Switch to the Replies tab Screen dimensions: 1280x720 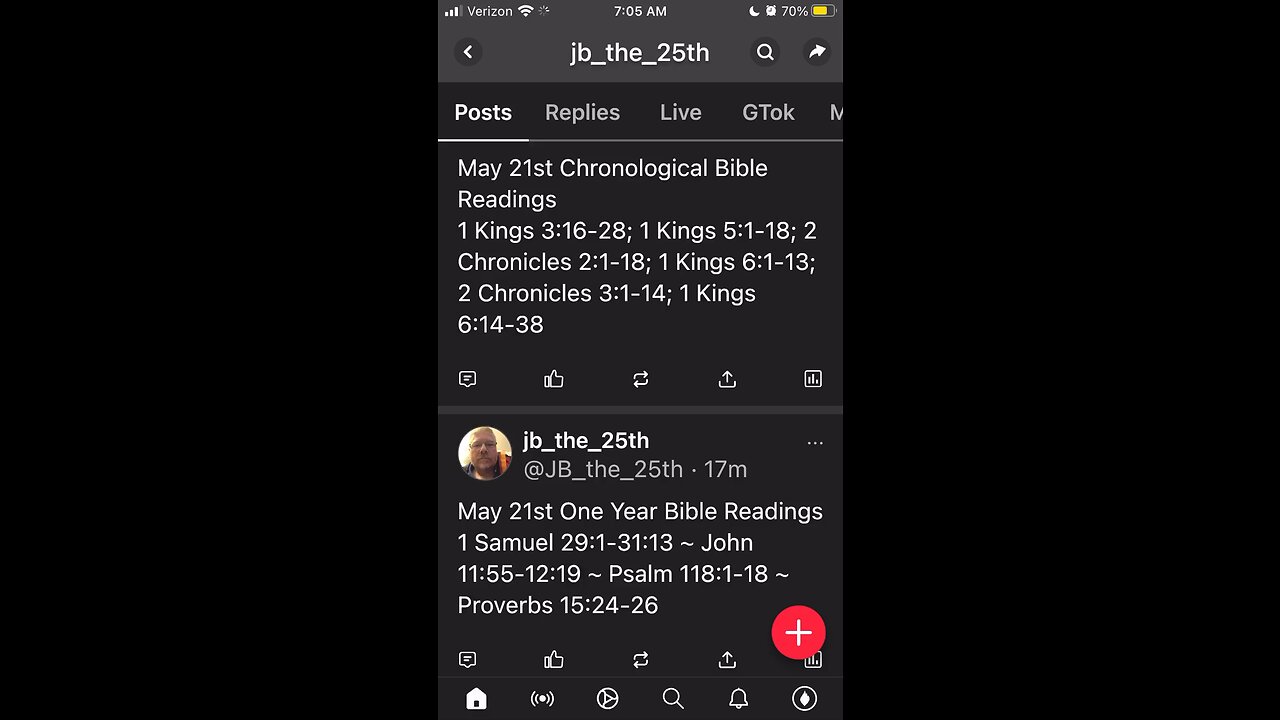tap(582, 112)
